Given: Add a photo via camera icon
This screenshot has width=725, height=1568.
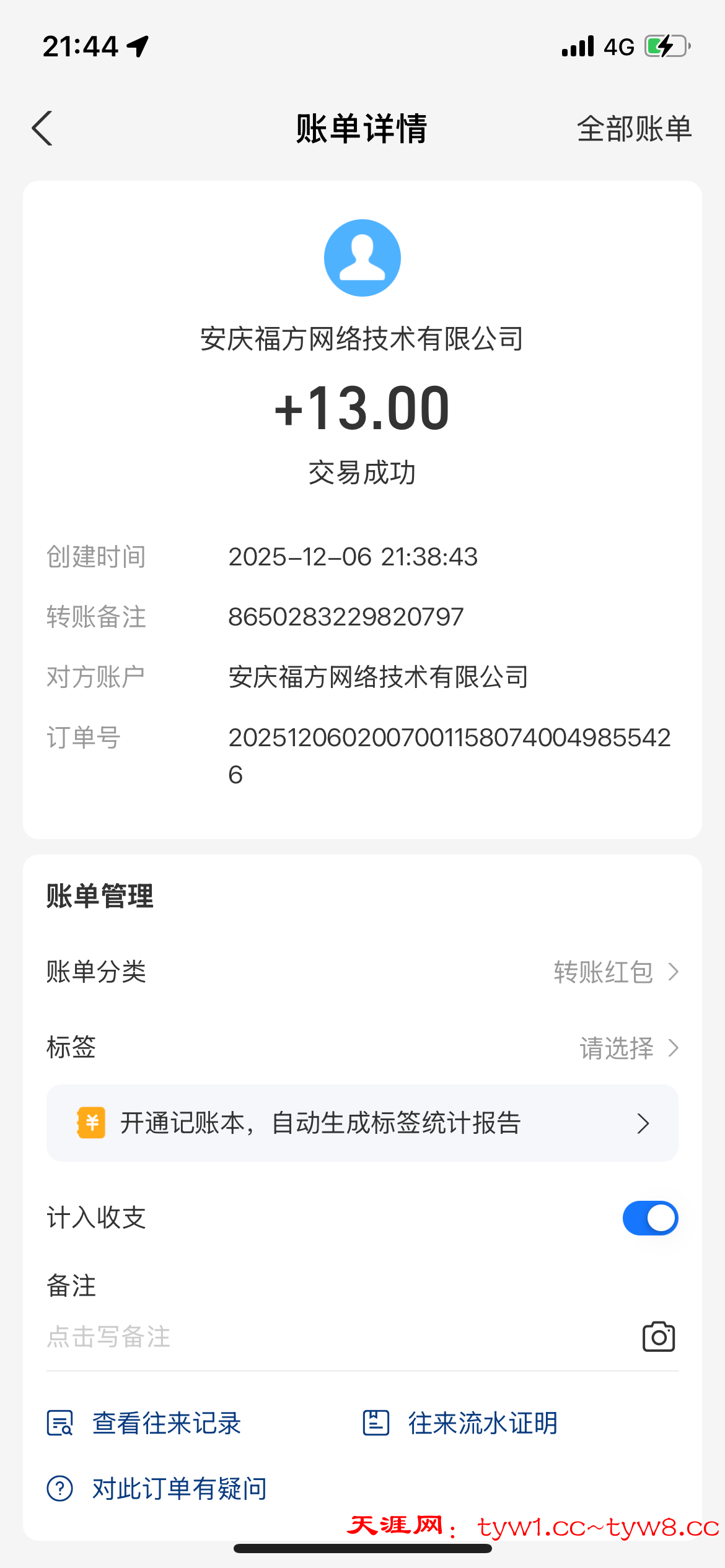Looking at the screenshot, I should (658, 1337).
